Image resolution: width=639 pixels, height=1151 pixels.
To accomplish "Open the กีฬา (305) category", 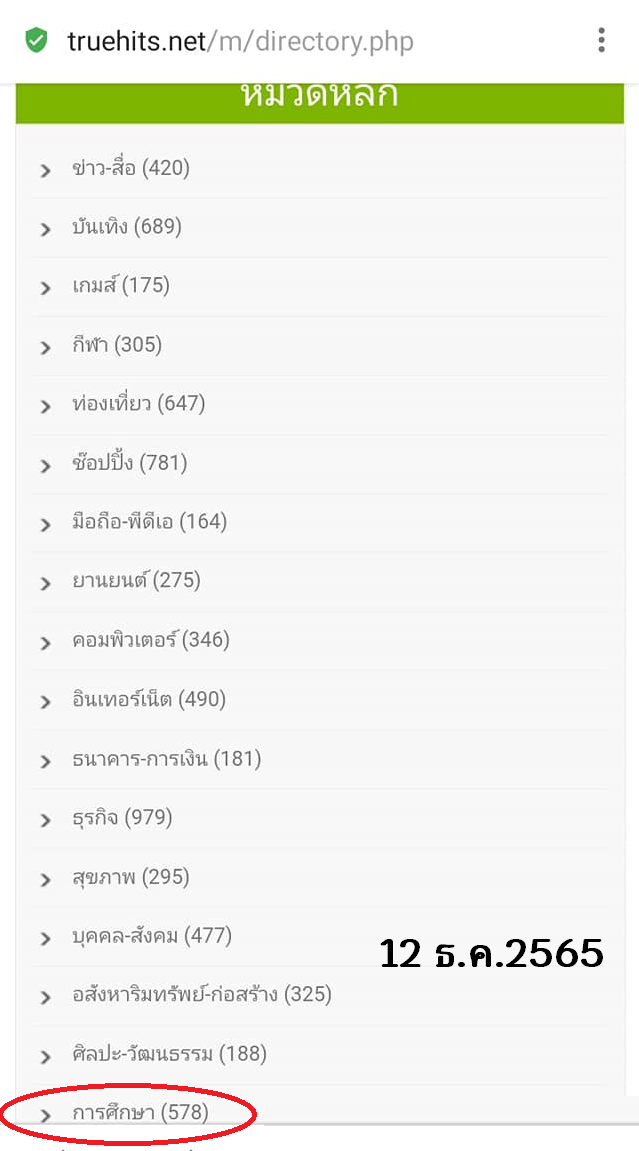I will click(x=117, y=345).
